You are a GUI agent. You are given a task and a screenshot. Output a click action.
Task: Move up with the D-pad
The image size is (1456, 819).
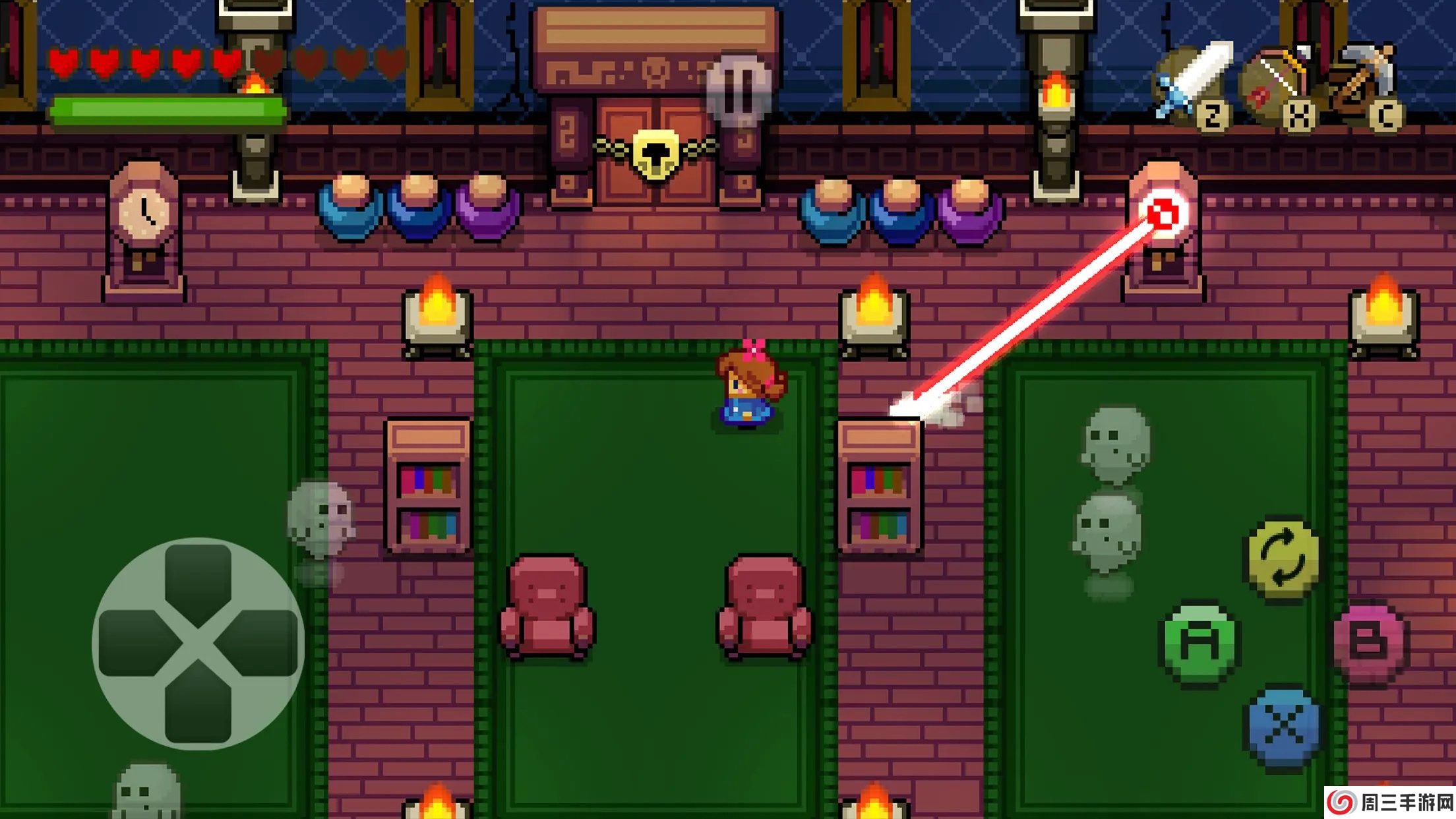[198, 580]
